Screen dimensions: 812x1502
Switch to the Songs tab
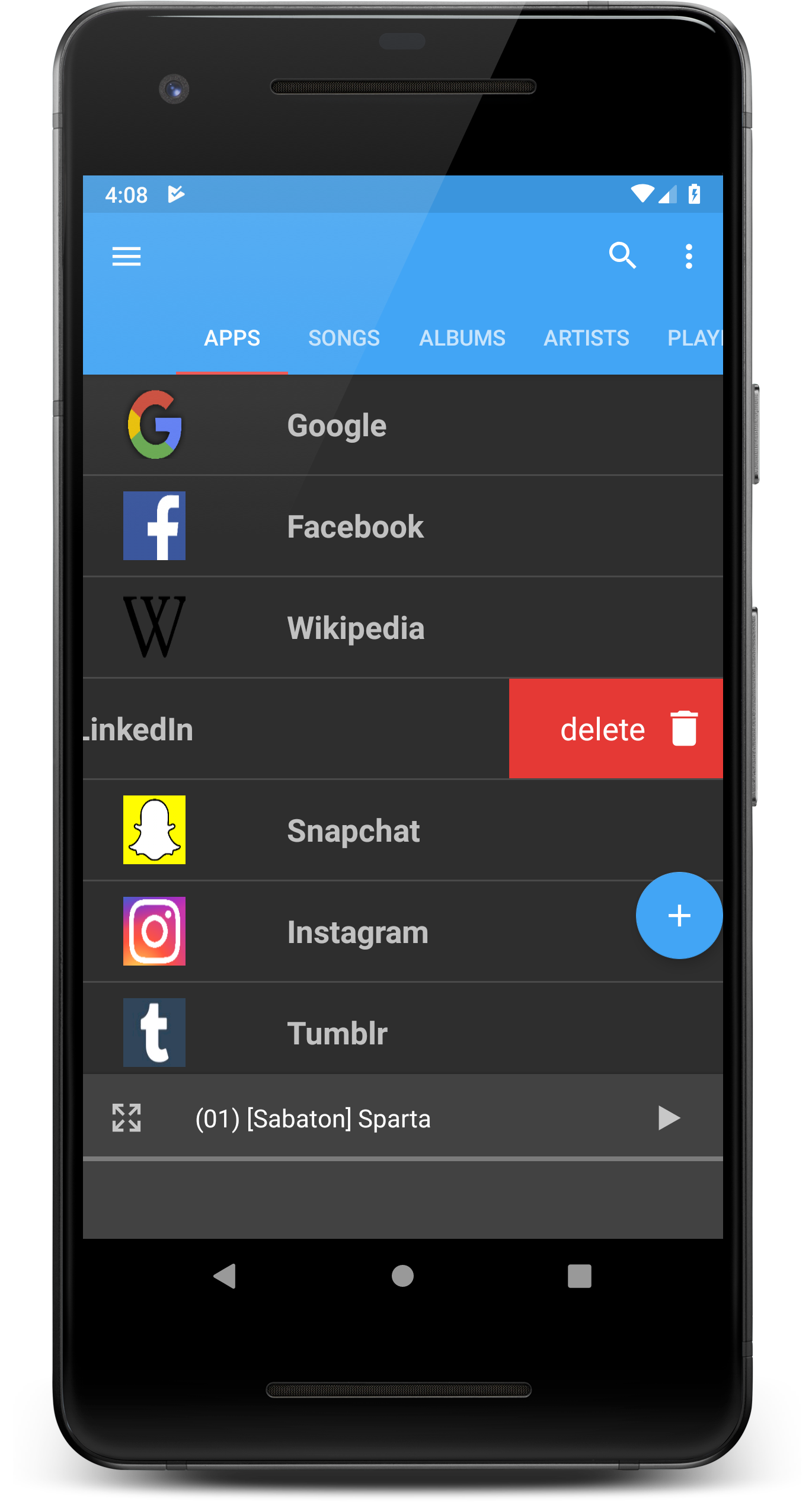click(x=344, y=338)
